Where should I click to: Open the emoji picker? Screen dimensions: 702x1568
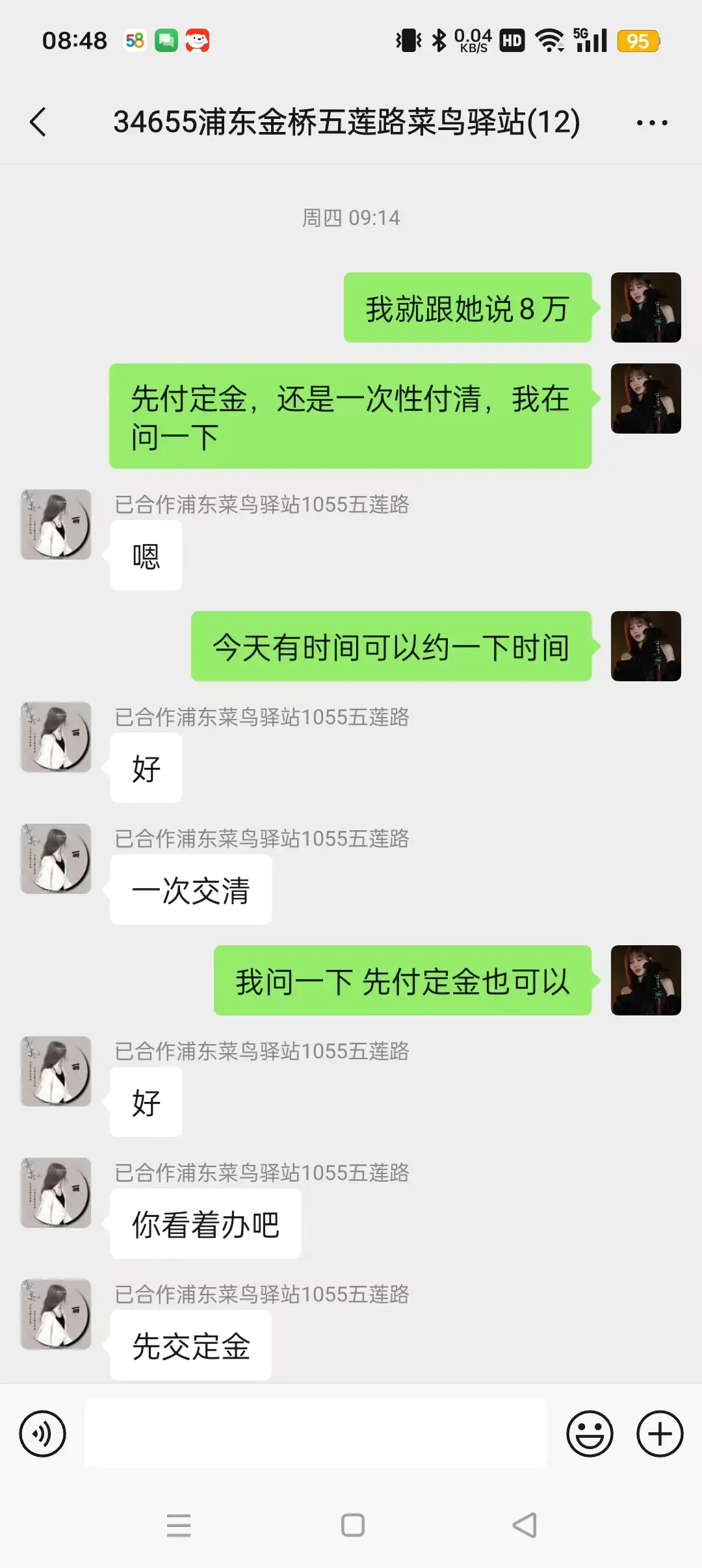(x=590, y=1433)
